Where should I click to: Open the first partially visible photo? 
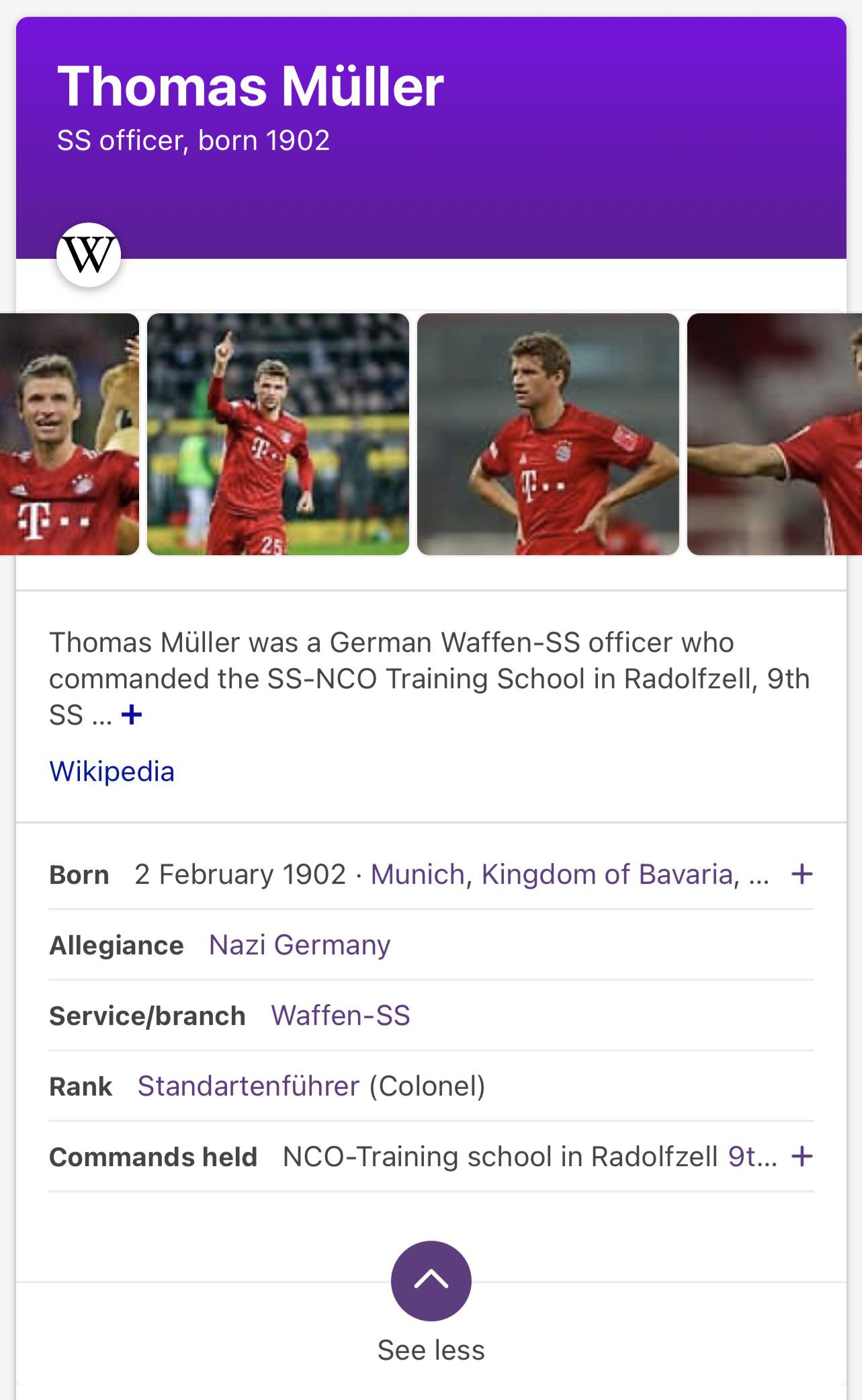tap(69, 434)
